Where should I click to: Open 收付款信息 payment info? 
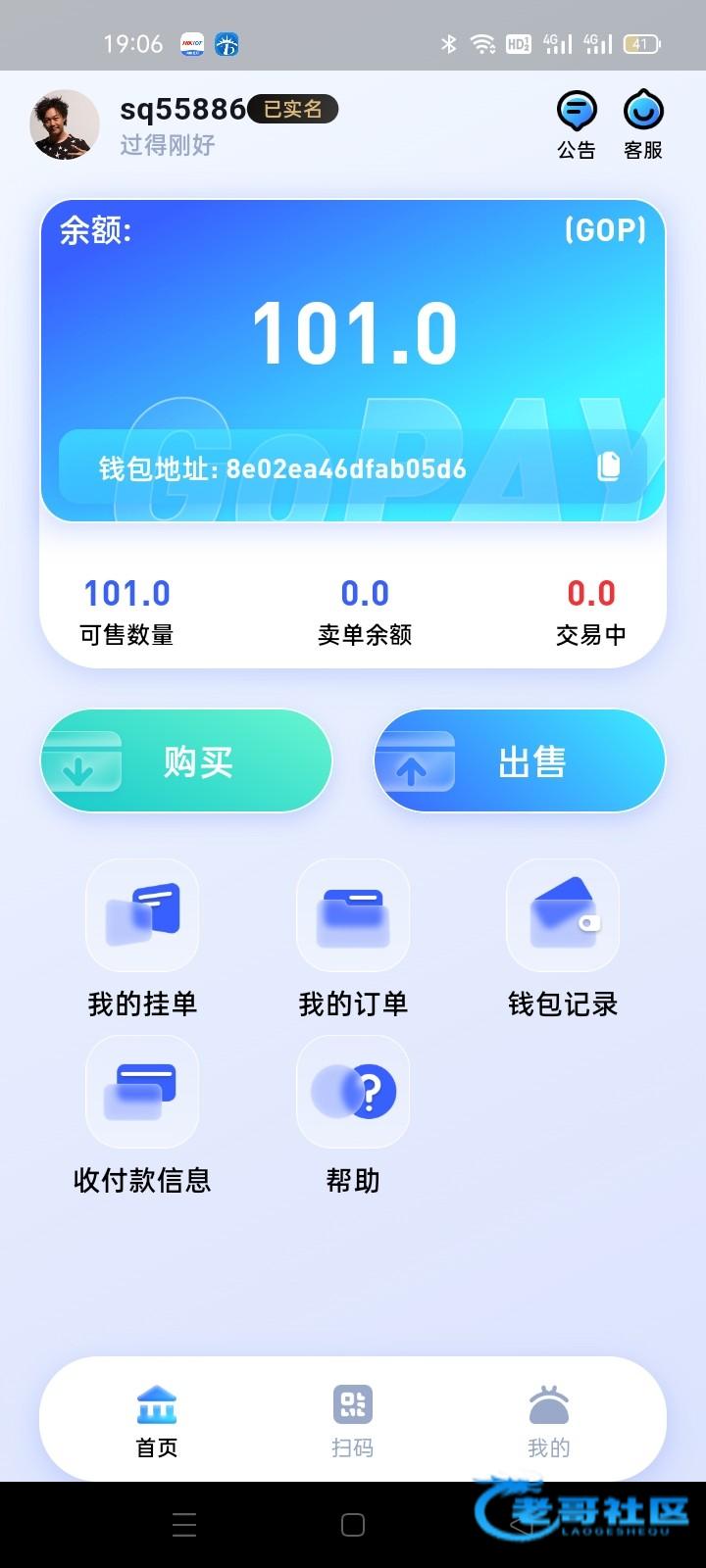click(x=142, y=1113)
